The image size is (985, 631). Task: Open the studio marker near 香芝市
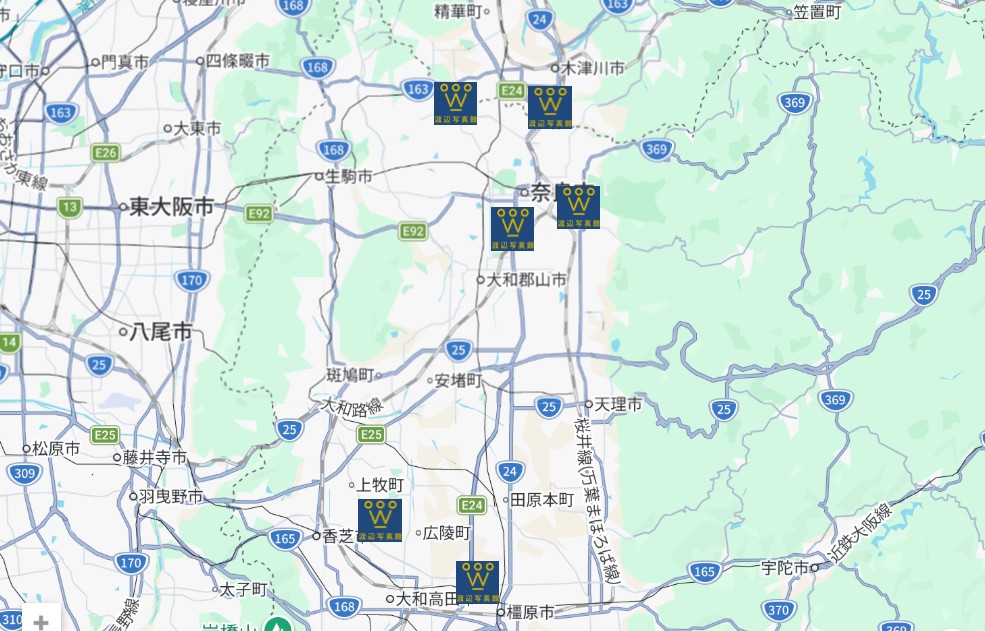click(379, 520)
